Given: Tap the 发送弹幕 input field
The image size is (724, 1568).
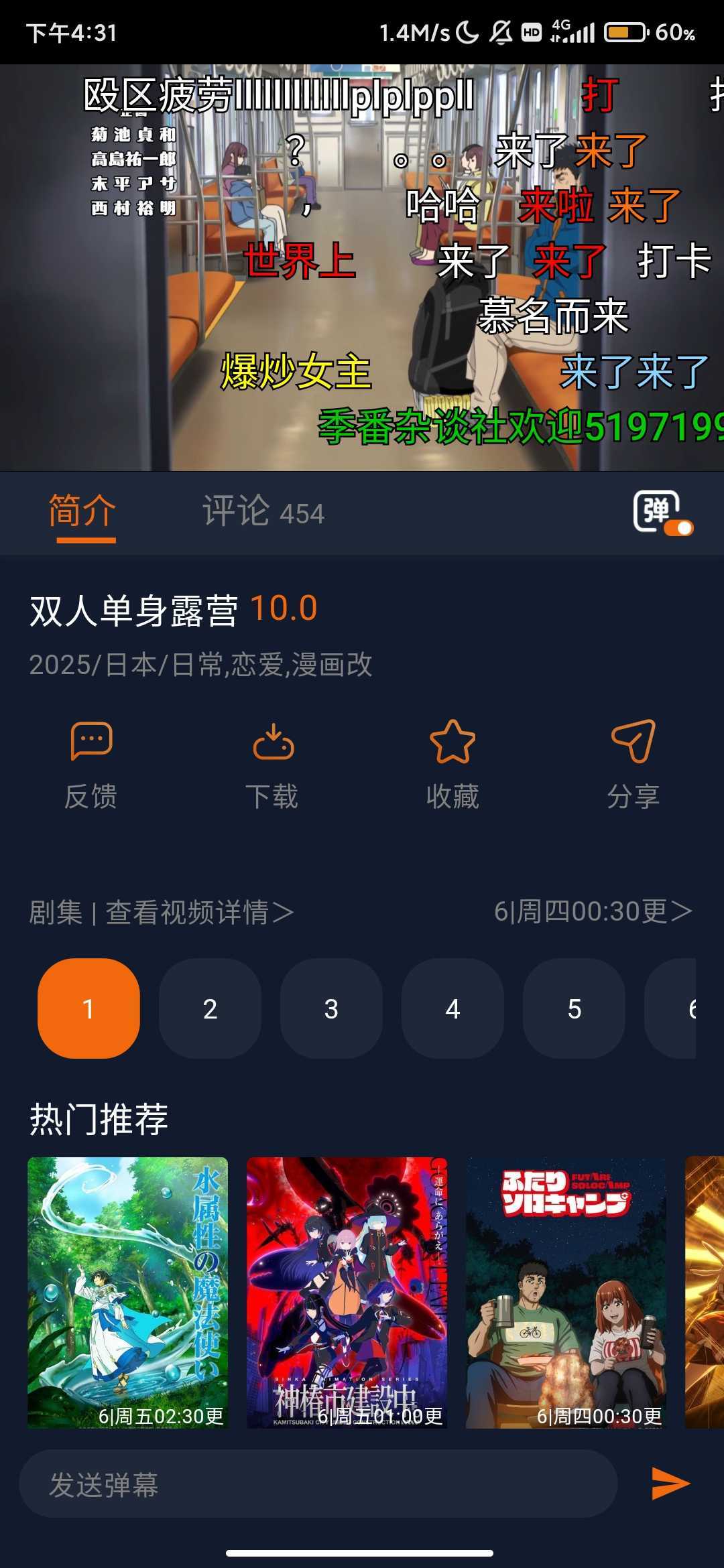Looking at the screenshot, I should coord(318,1484).
